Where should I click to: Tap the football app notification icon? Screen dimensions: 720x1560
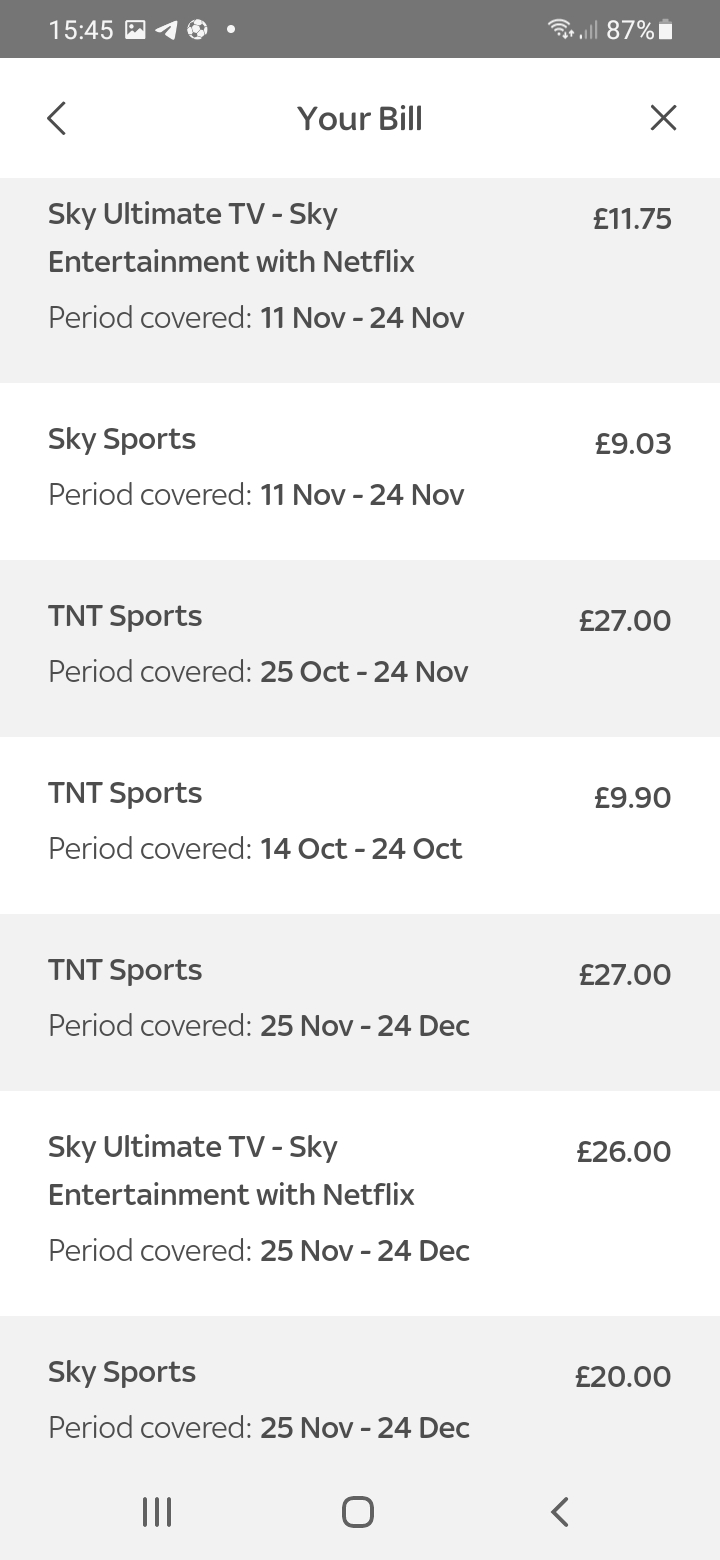[197, 29]
